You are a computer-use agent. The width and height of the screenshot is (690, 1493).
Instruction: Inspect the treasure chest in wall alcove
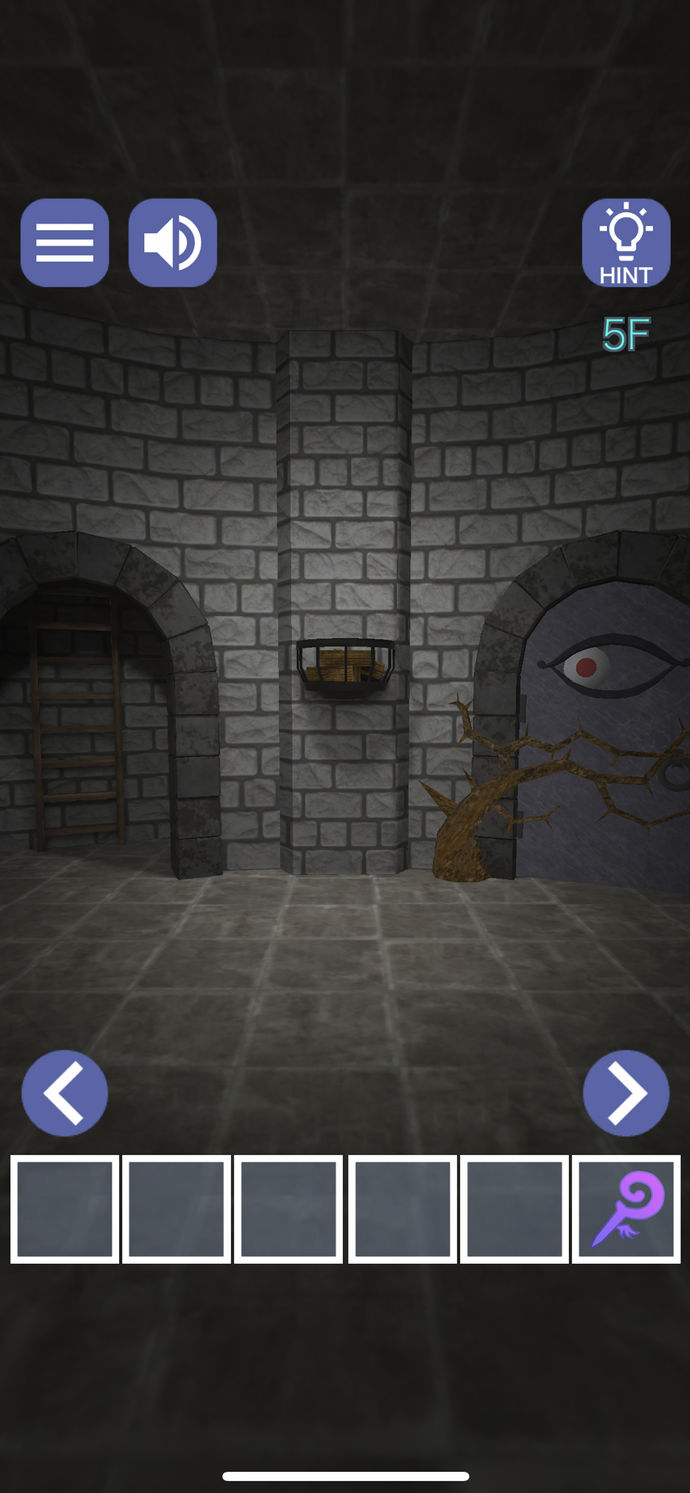[x=343, y=667]
